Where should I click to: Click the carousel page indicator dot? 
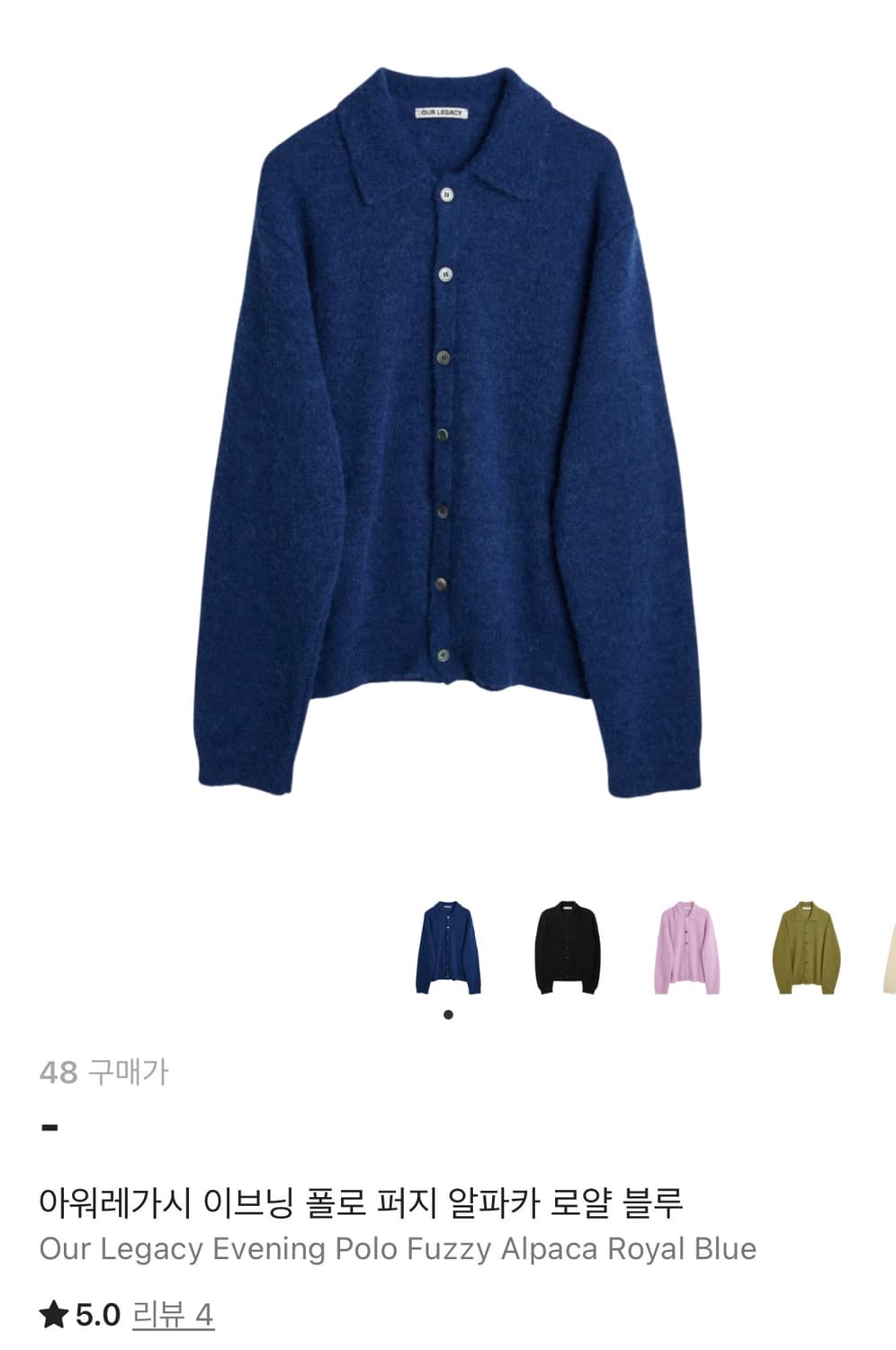coord(448,1012)
